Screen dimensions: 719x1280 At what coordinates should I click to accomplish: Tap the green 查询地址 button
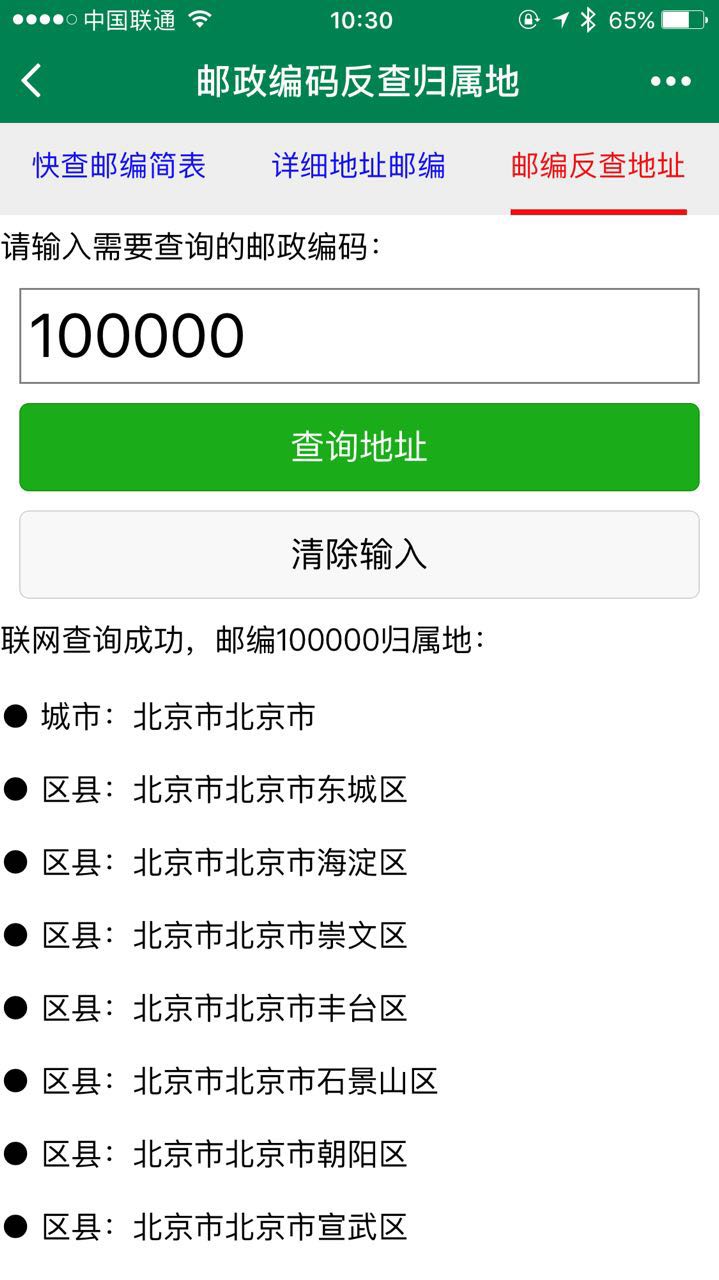tap(359, 447)
